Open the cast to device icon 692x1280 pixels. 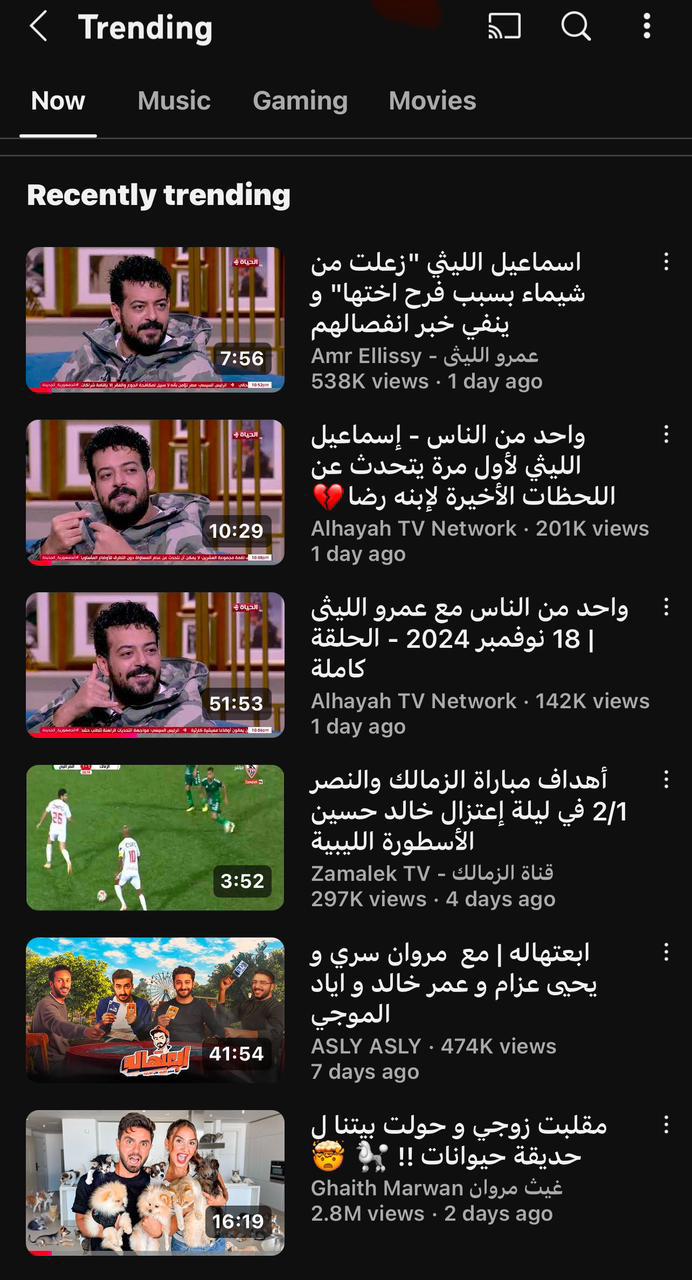coord(504,27)
